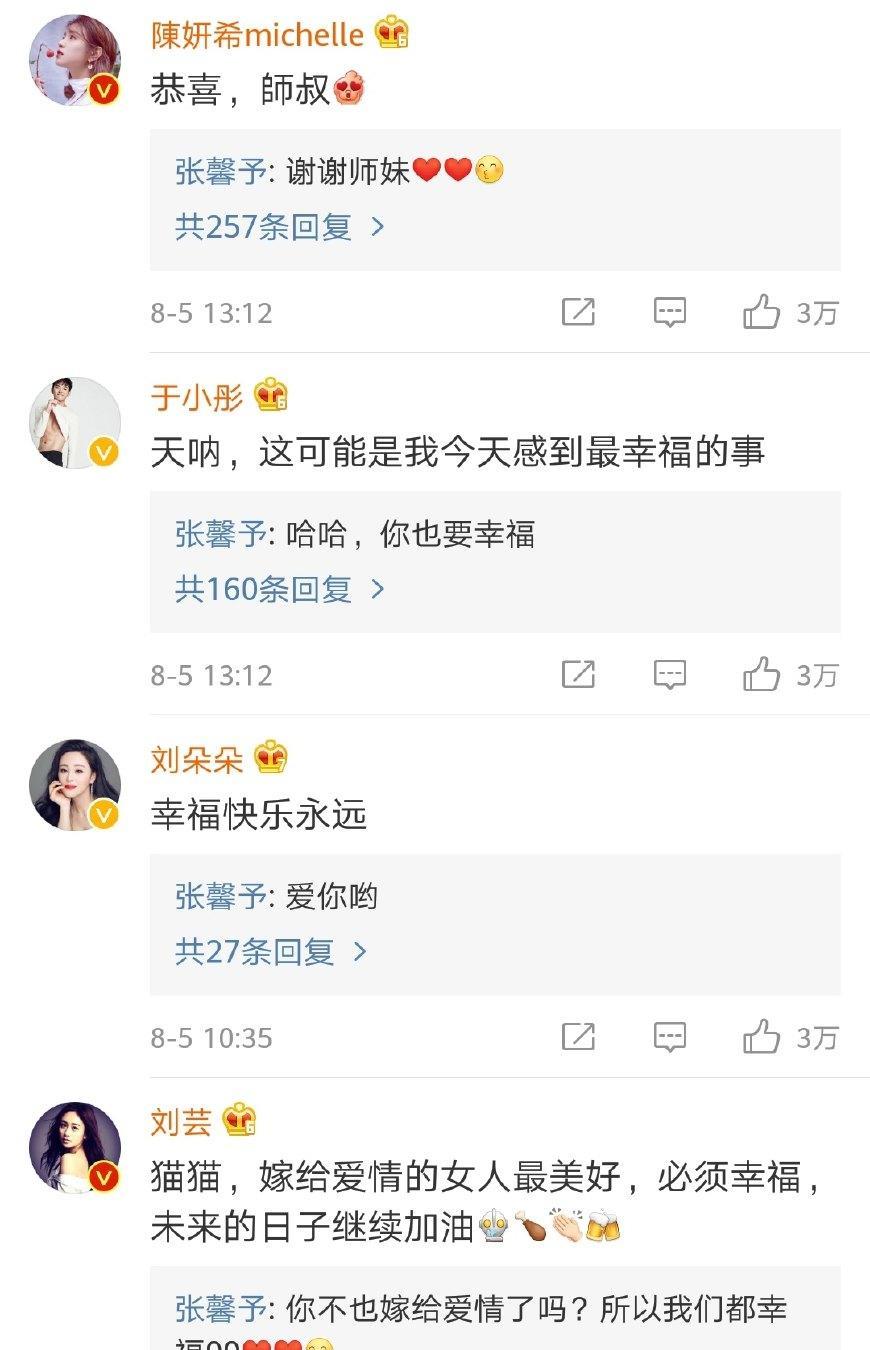
Task: Expand the 共257条回复 replies
Action: (x=280, y=227)
